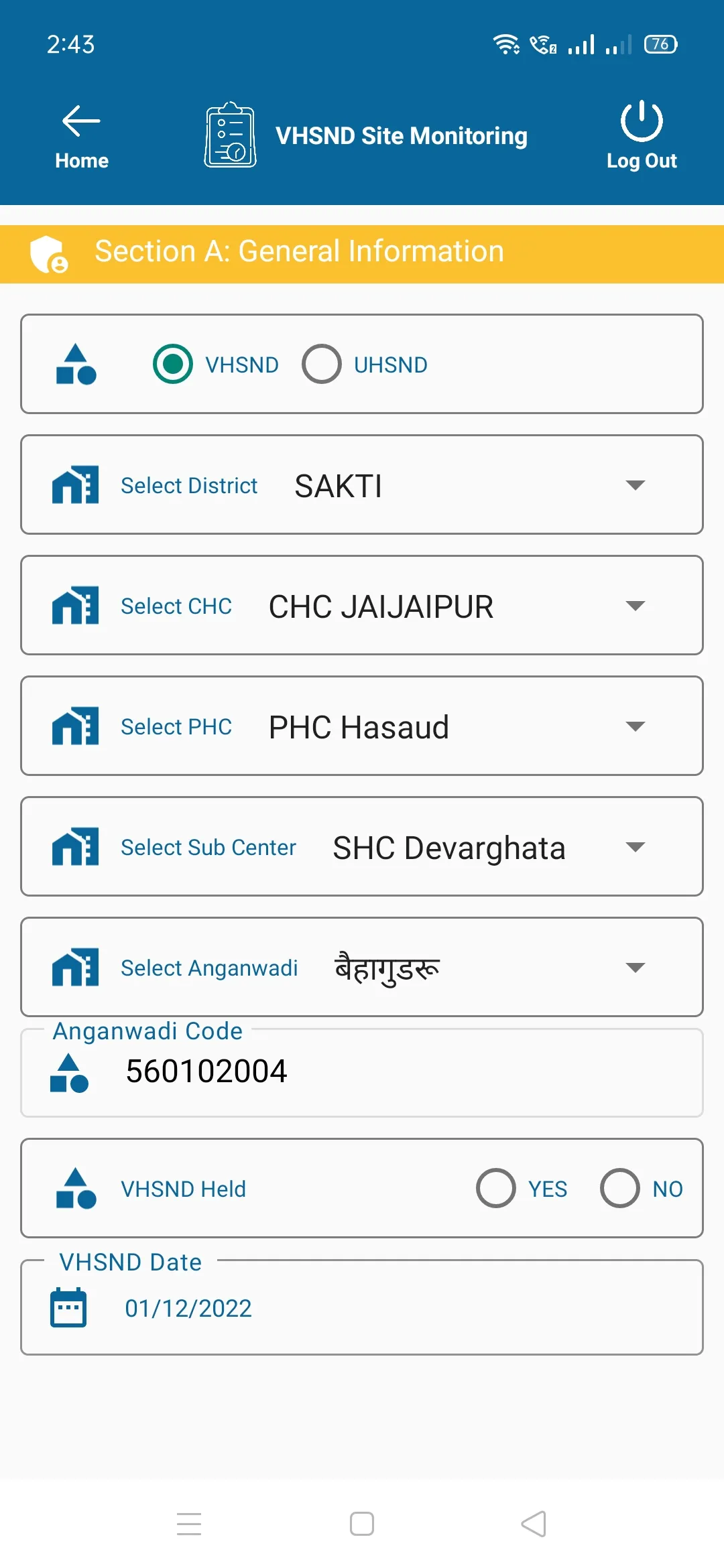
Task: Select the UHSND radio button
Action: (x=322, y=364)
